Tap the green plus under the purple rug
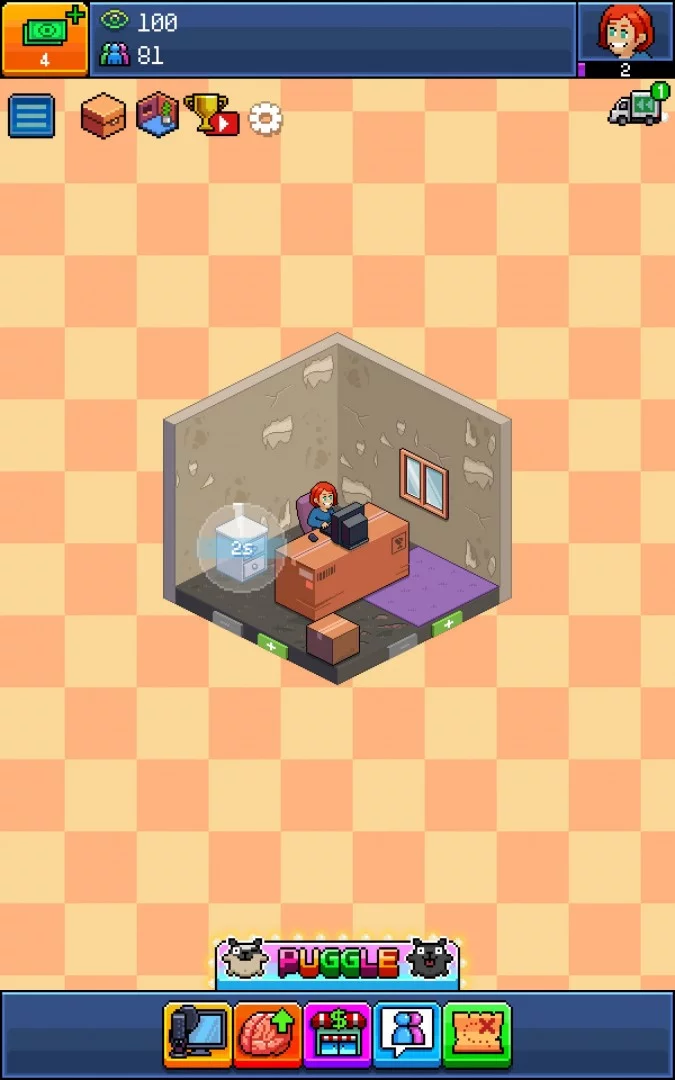Viewport: 675px width, 1080px height. 447,624
